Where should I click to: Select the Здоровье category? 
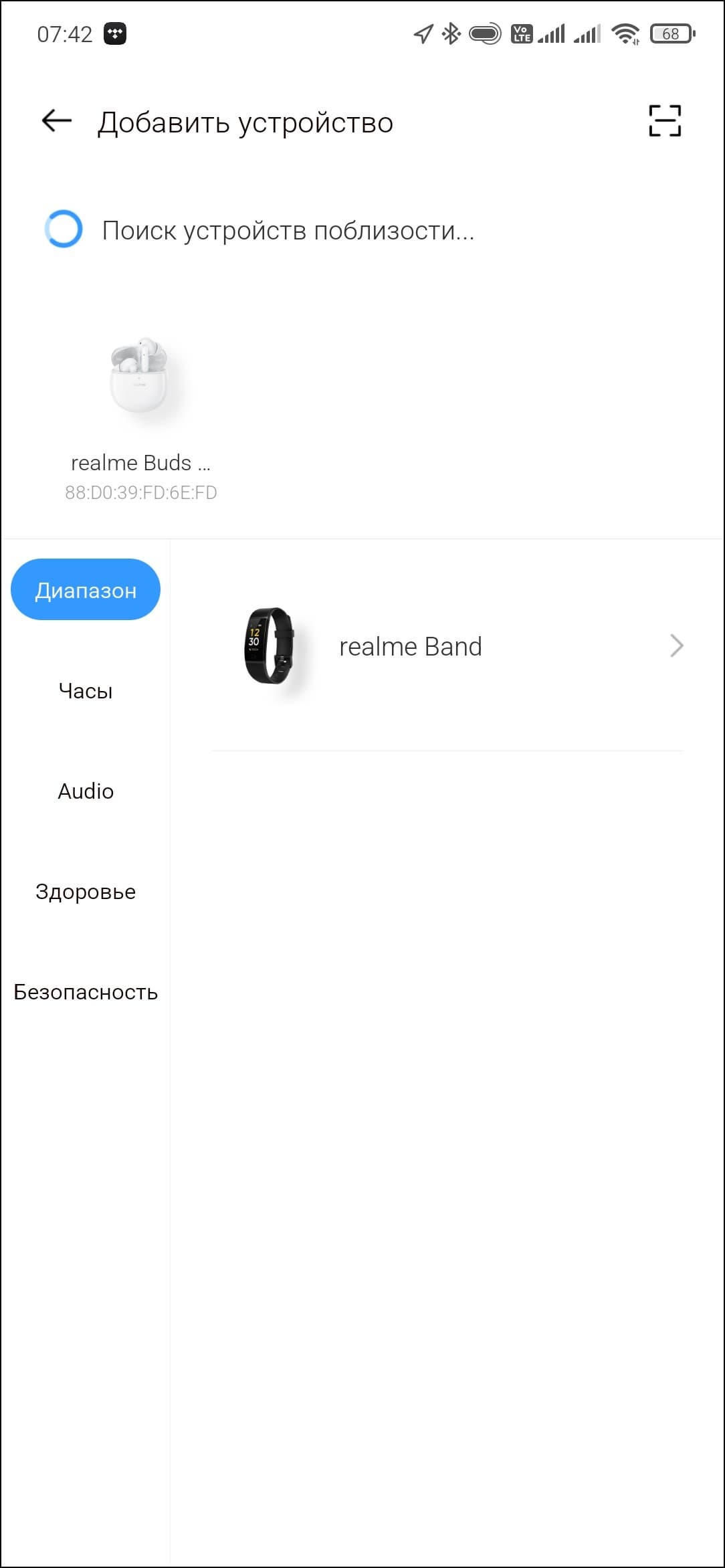(86, 892)
